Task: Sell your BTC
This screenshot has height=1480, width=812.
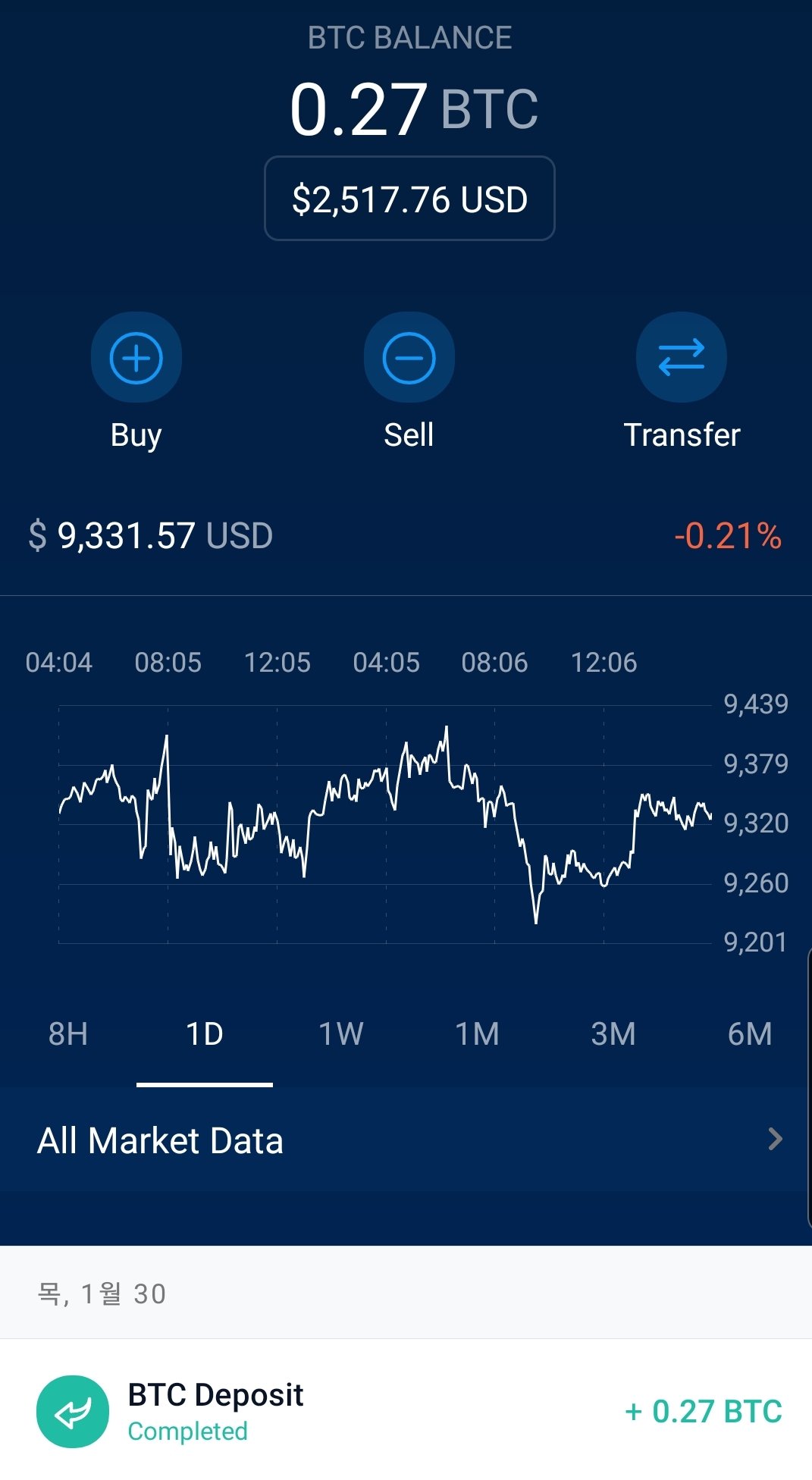Action: pos(409,358)
